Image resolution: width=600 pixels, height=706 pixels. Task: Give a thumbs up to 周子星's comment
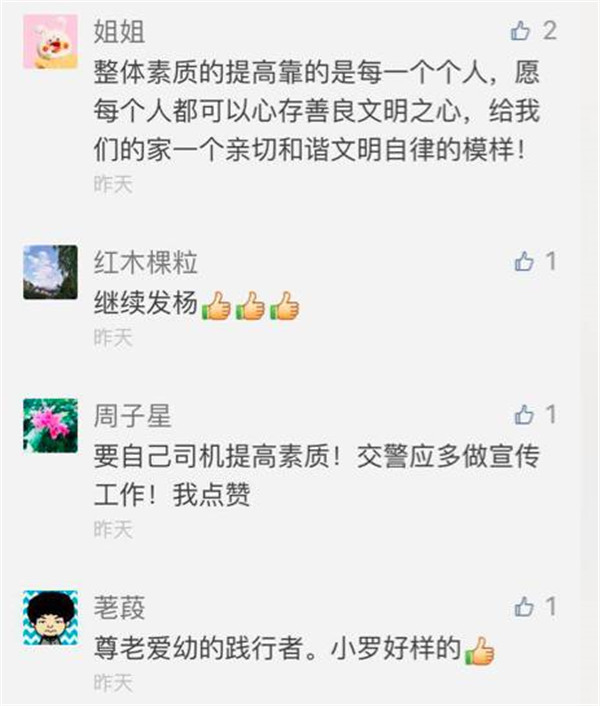click(523, 414)
